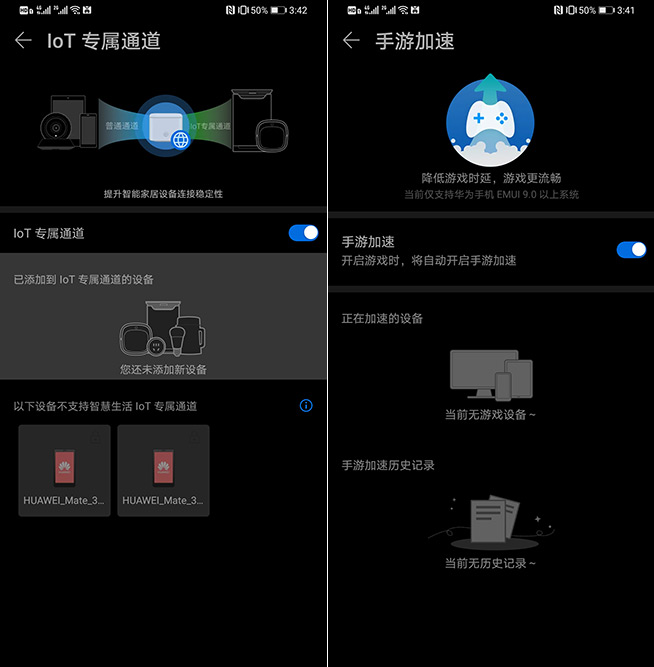Turn off the 手游加速 toggle

(631, 250)
